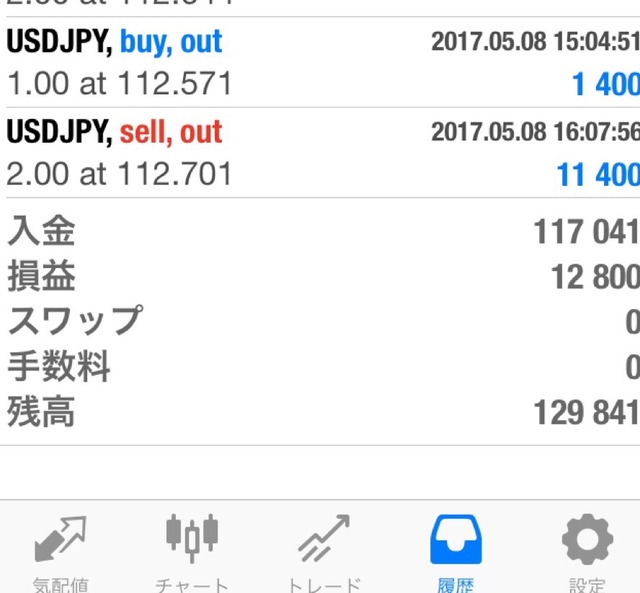Open the チャート chart tab
Screen dimensions: 640x593
click(x=191, y=550)
